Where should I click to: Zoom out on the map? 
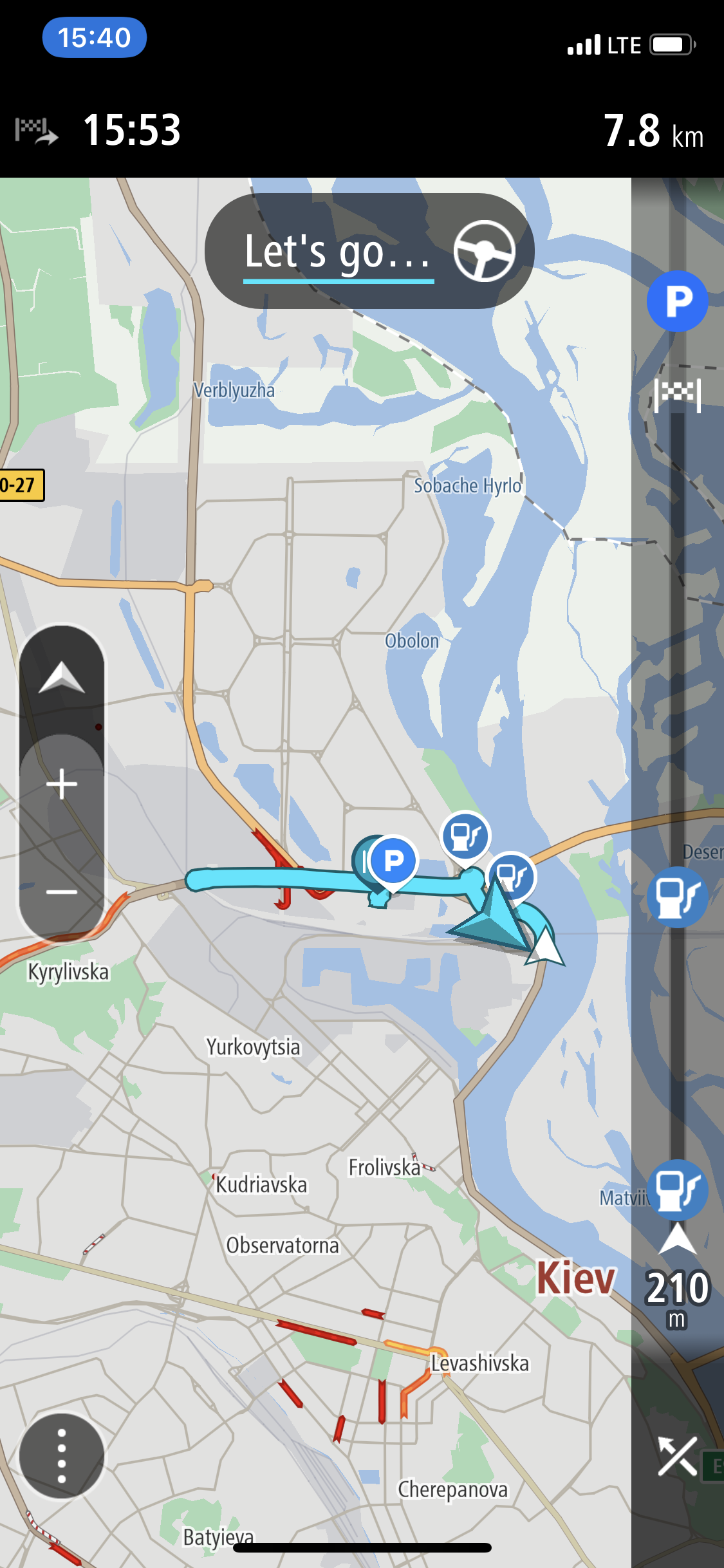pos(62,891)
